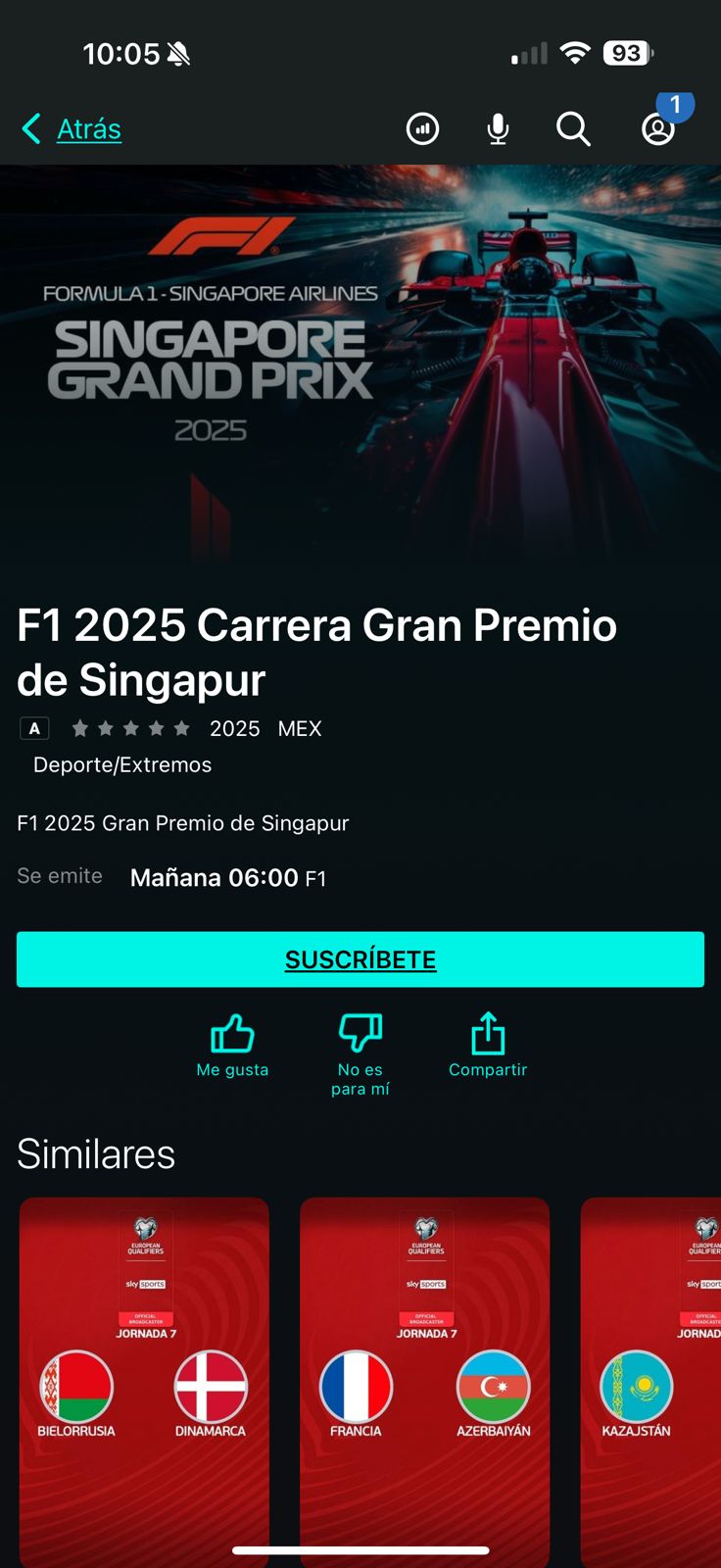Share via the Compartir button
This screenshot has width=721, height=1568.
pyautogui.click(x=488, y=1045)
